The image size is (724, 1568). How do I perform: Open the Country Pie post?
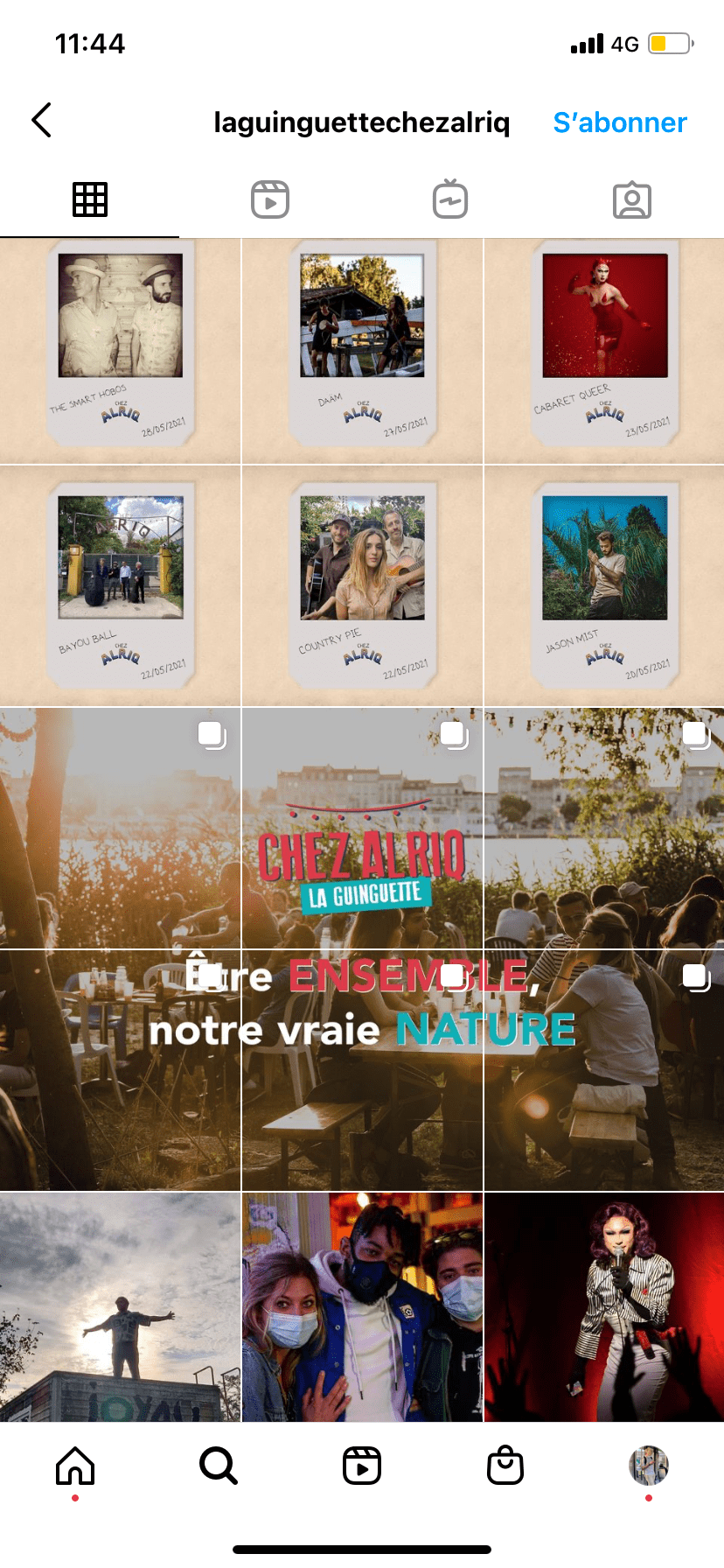pos(362,586)
